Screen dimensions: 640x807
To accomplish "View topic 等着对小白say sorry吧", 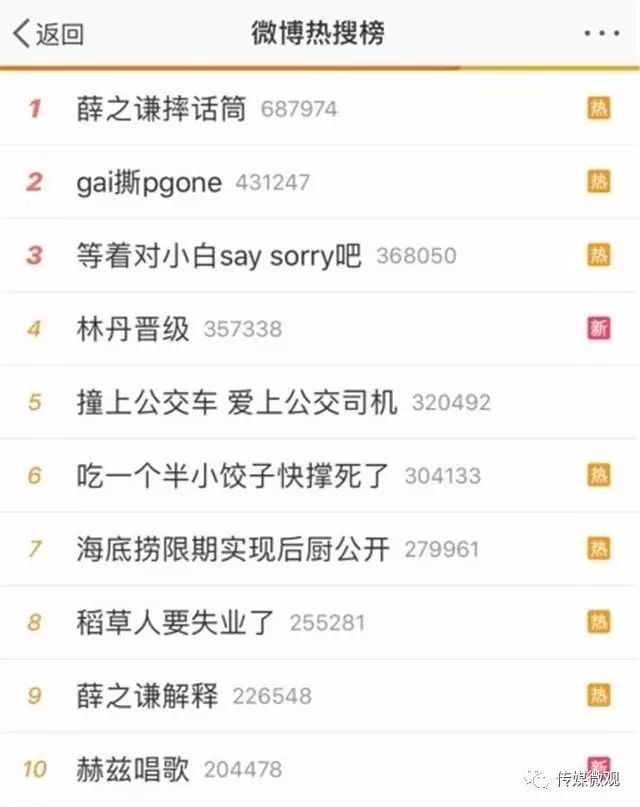I will pos(218,256).
